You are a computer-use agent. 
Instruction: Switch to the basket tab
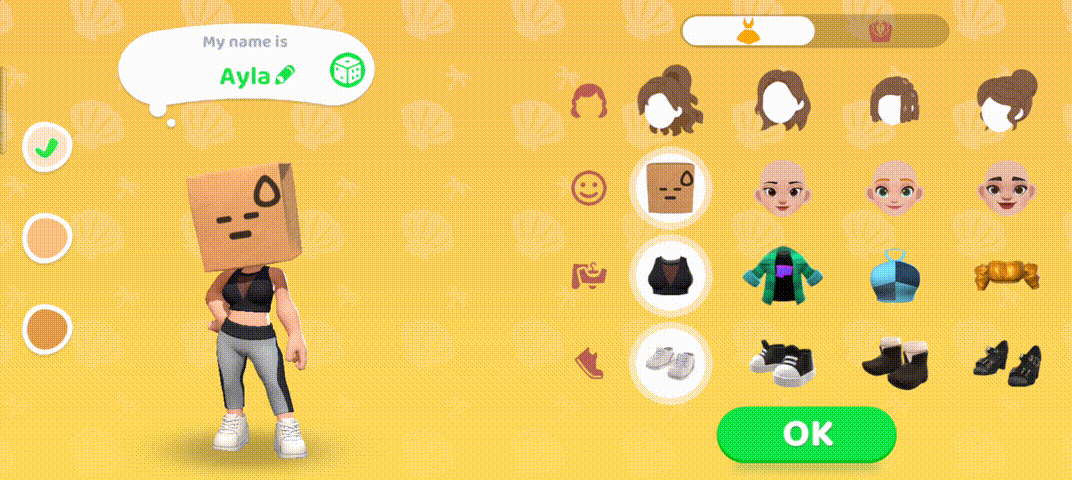(880, 31)
